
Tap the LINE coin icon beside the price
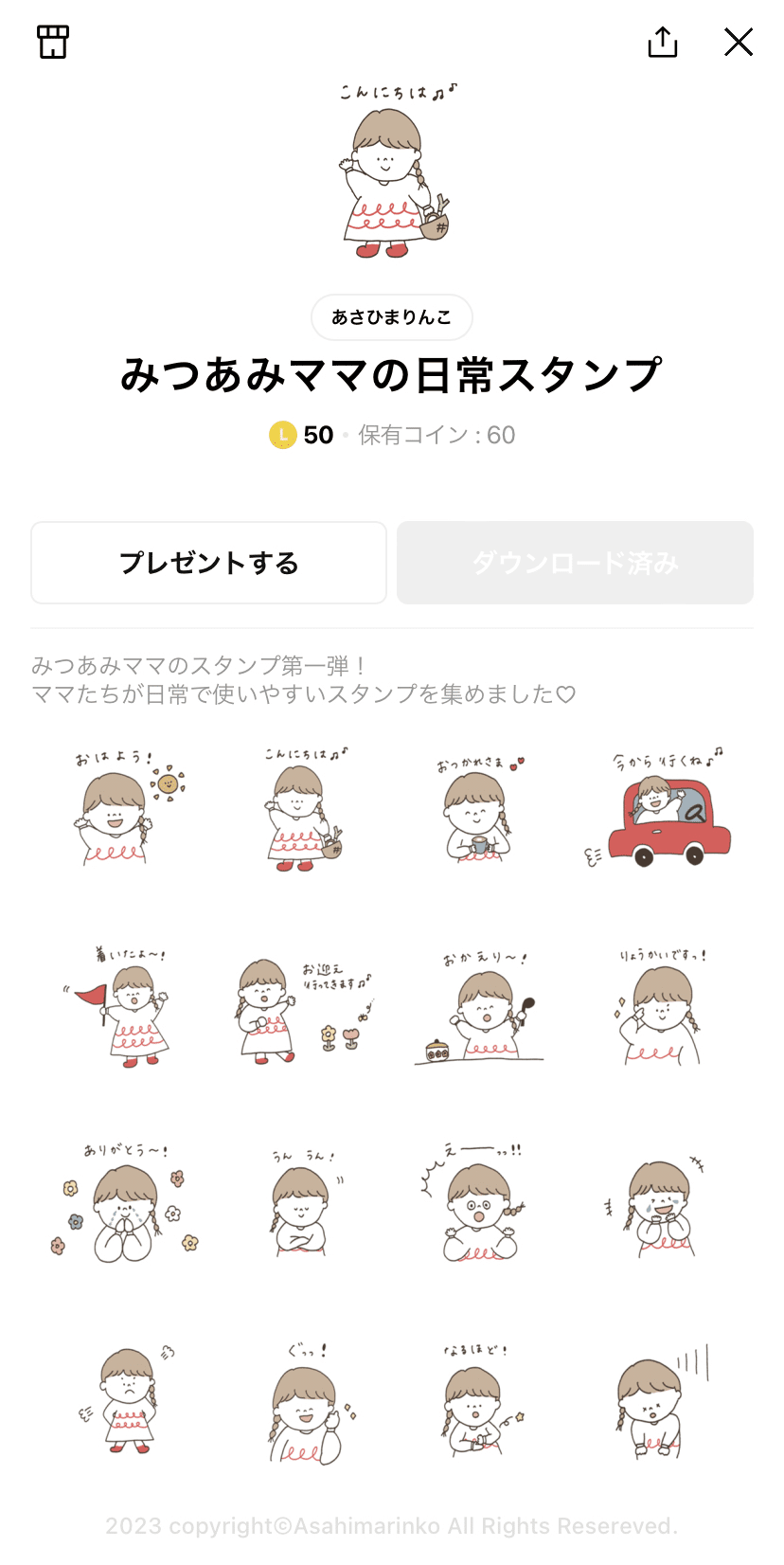[280, 434]
